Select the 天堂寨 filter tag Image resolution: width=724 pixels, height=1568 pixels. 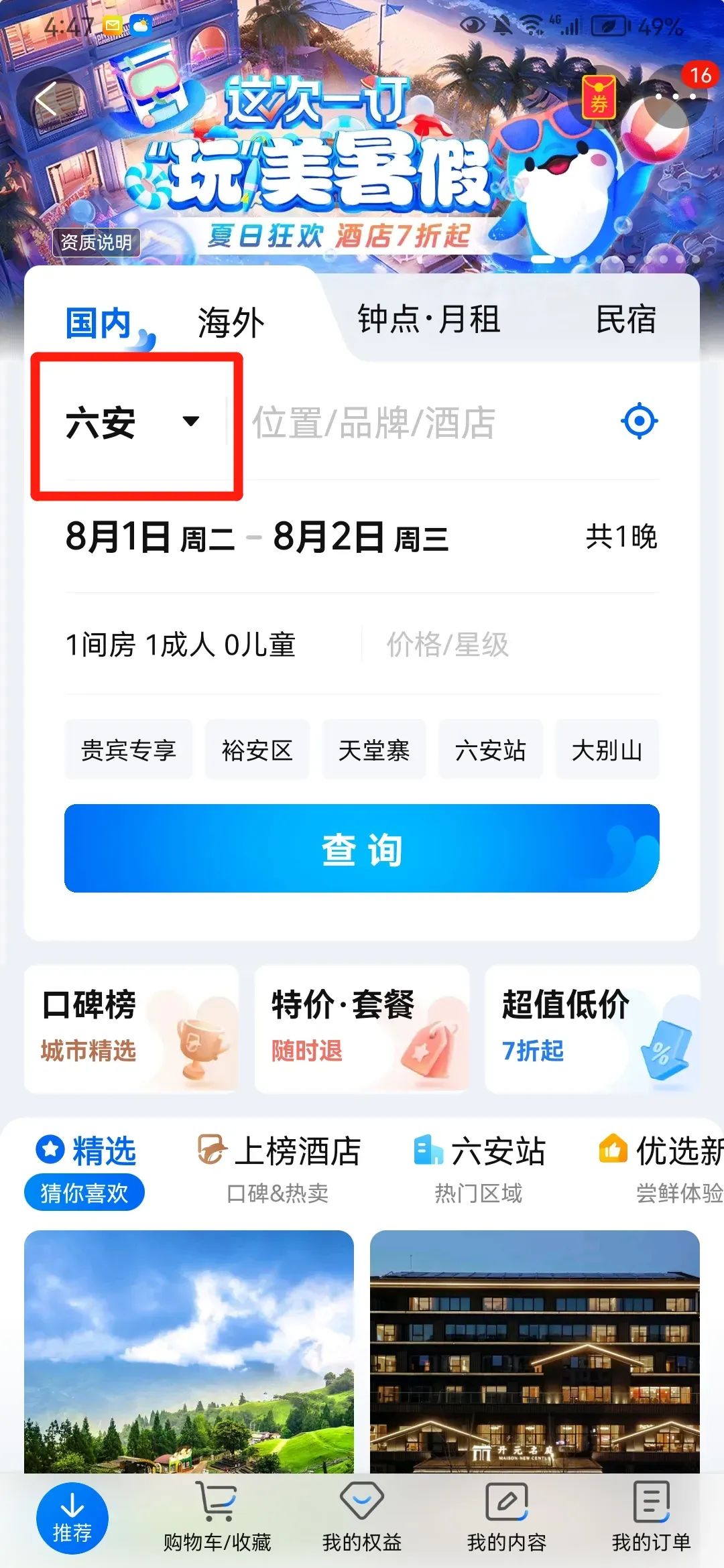tap(374, 750)
